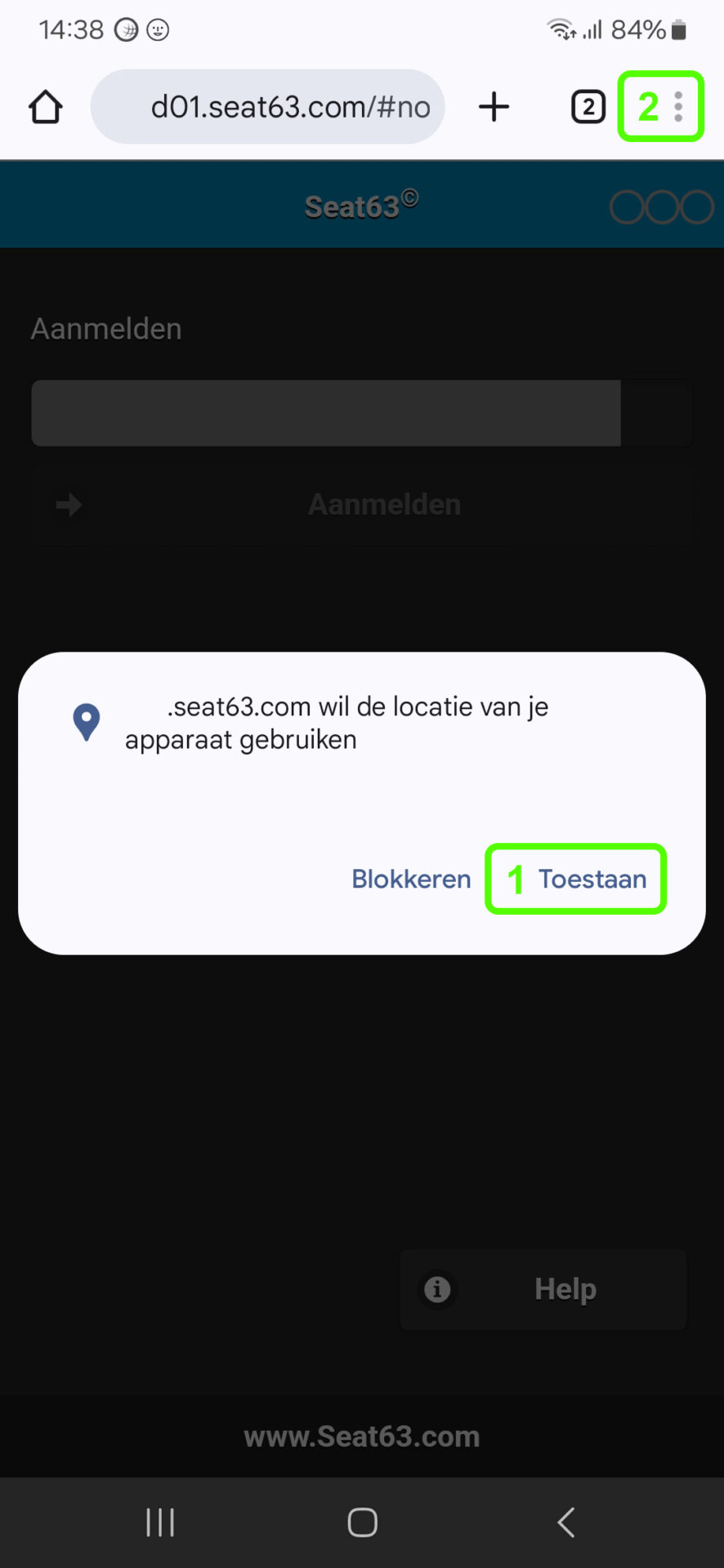
Task: Allow location access with Toestaan
Action: [x=592, y=879]
